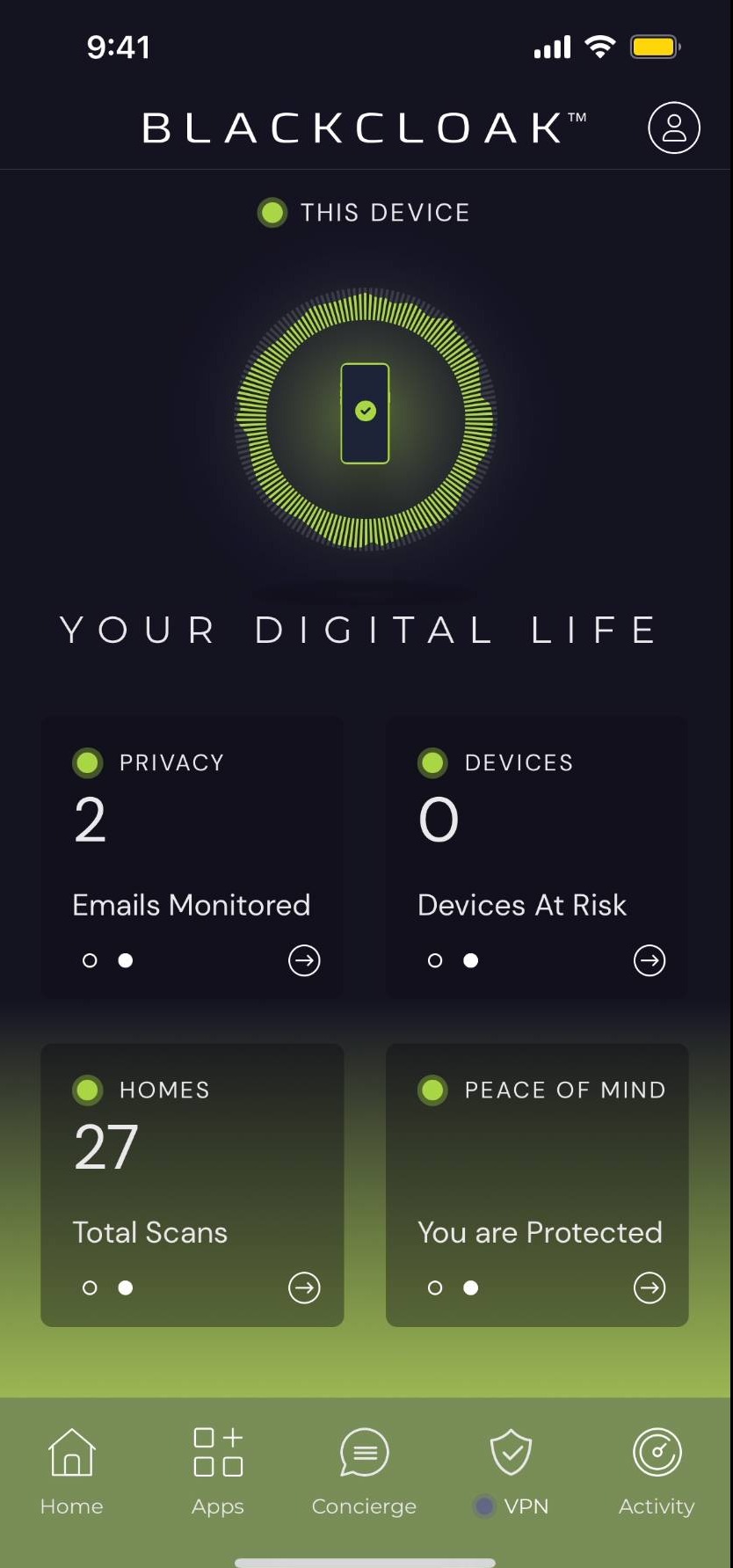Open the profile account icon

click(x=673, y=128)
